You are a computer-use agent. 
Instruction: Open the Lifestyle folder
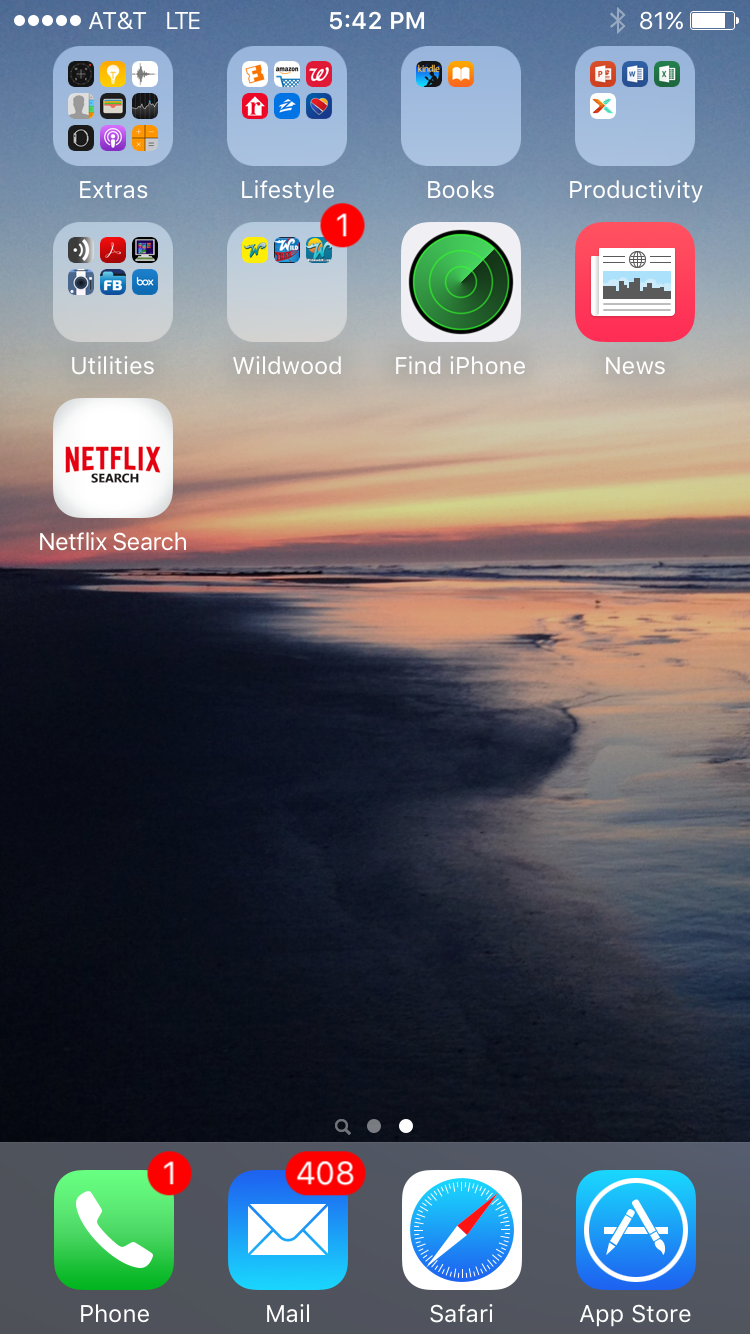point(287,106)
